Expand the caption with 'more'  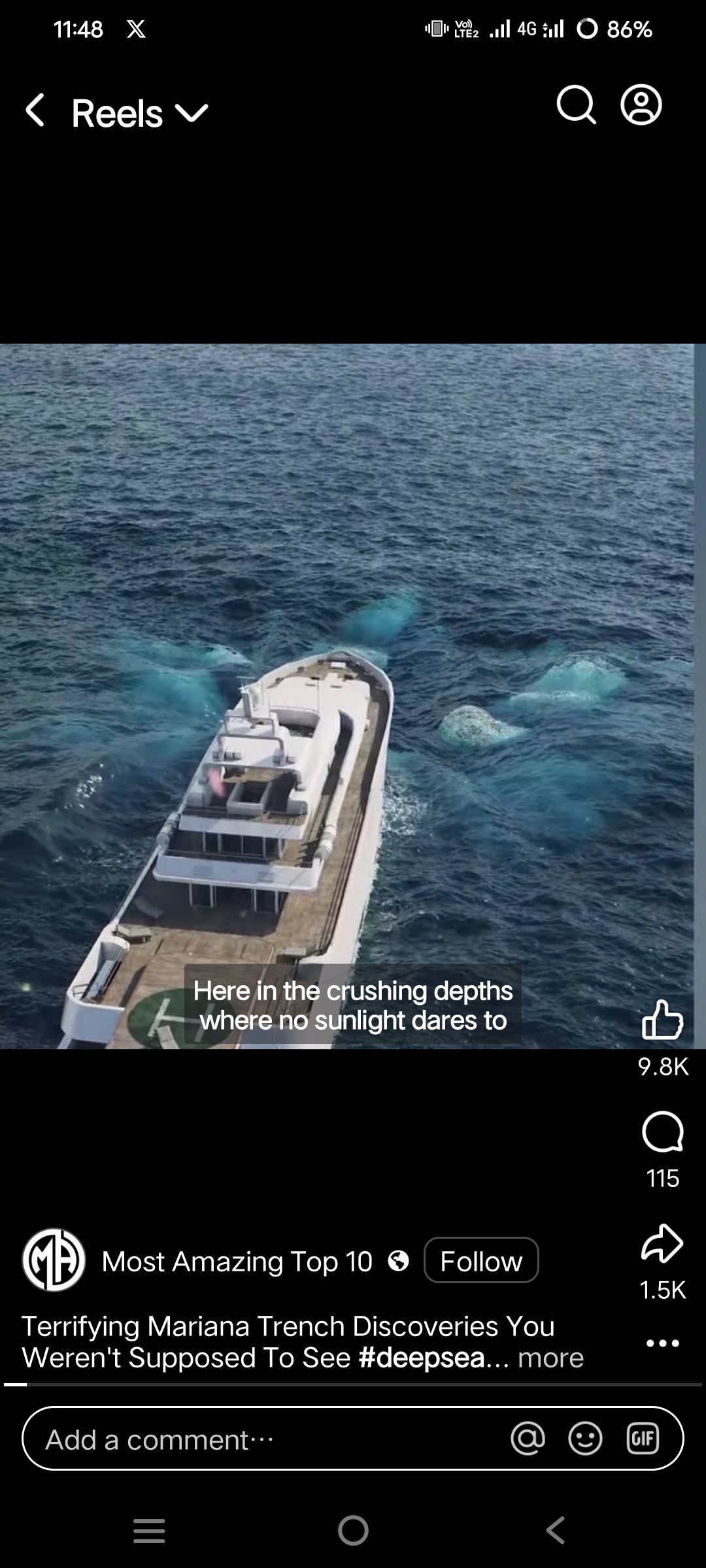click(x=550, y=1358)
